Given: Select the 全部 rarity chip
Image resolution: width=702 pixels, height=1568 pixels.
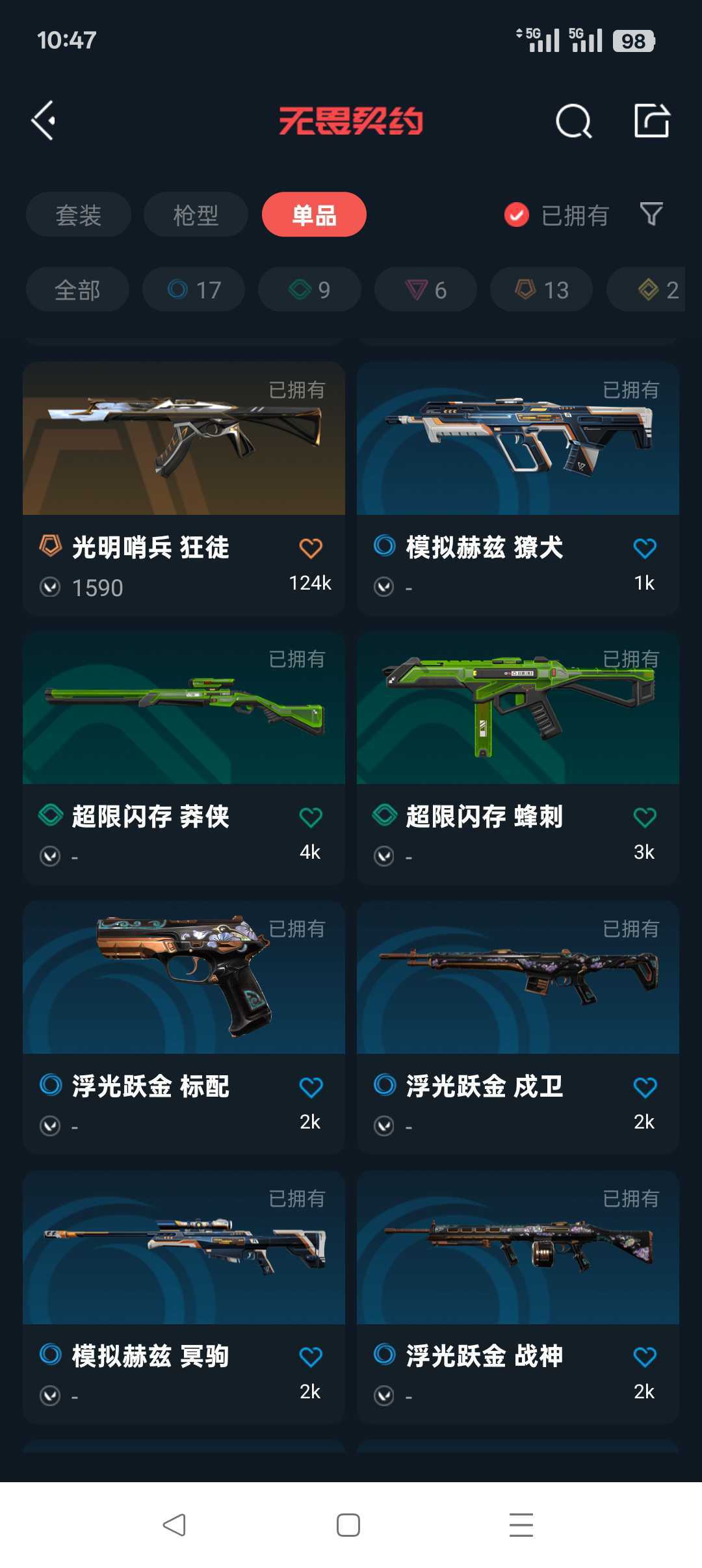Looking at the screenshot, I should click(77, 289).
